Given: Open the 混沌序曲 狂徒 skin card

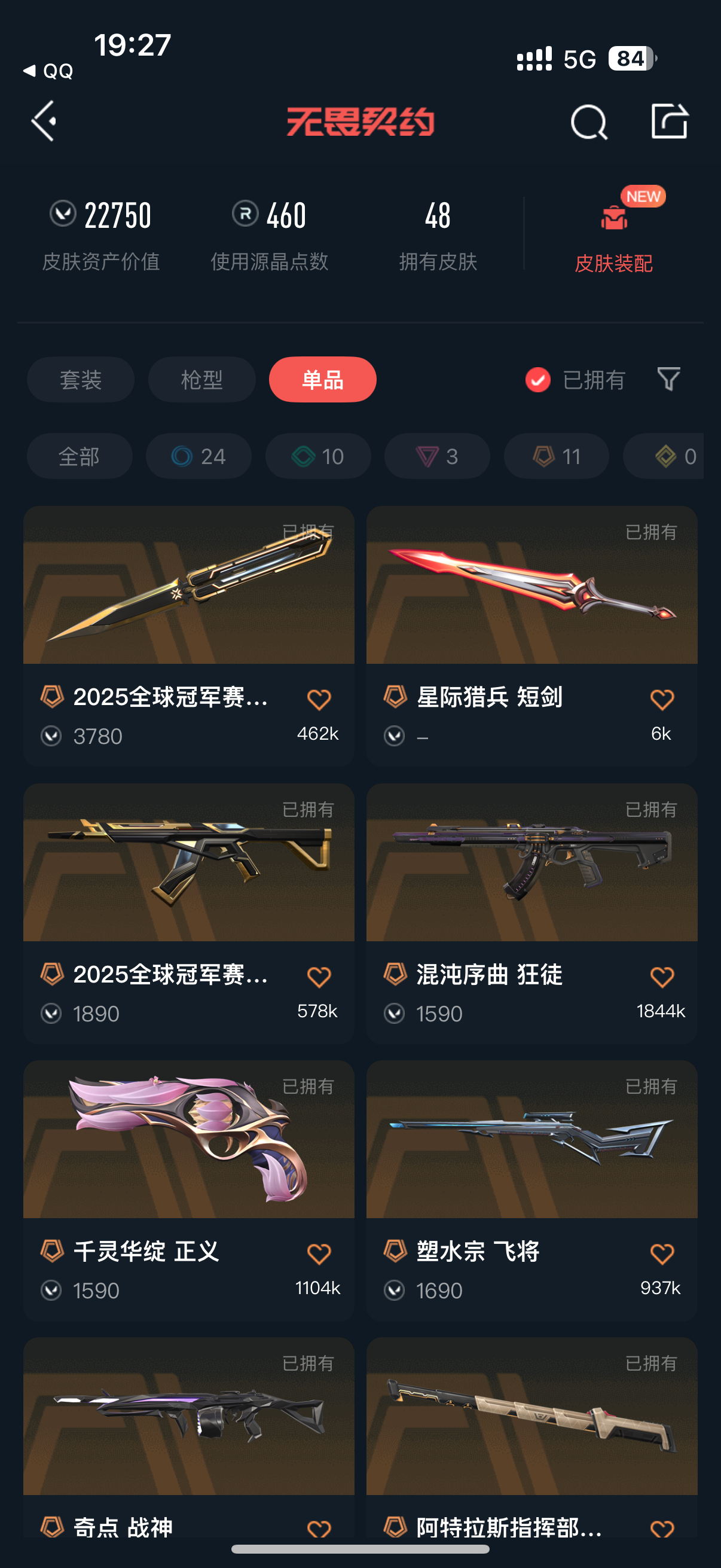Looking at the screenshot, I should click(531, 913).
